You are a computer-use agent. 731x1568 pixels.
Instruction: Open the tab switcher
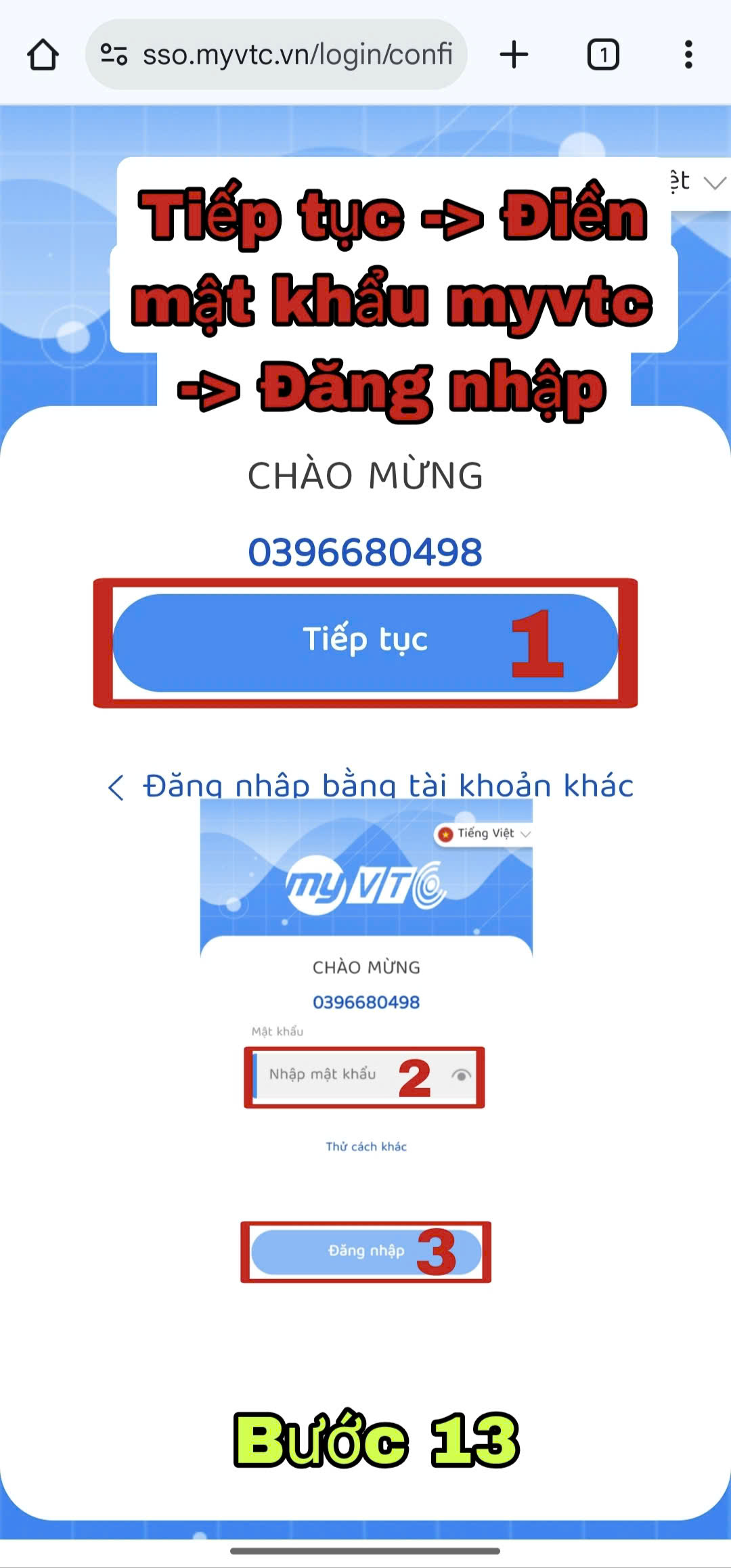coord(602,55)
